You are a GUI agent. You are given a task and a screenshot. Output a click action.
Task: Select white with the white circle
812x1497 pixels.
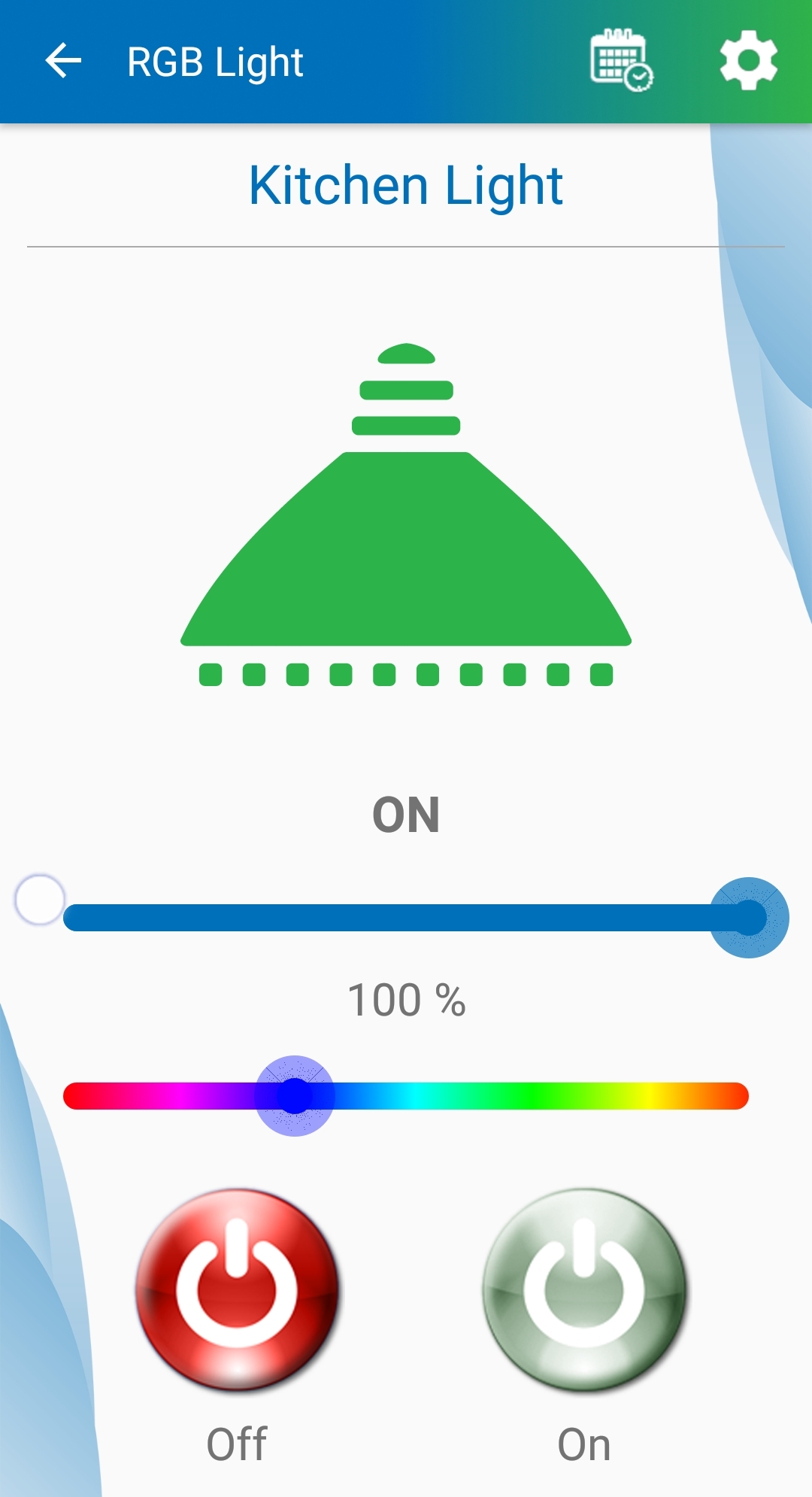[40, 900]
